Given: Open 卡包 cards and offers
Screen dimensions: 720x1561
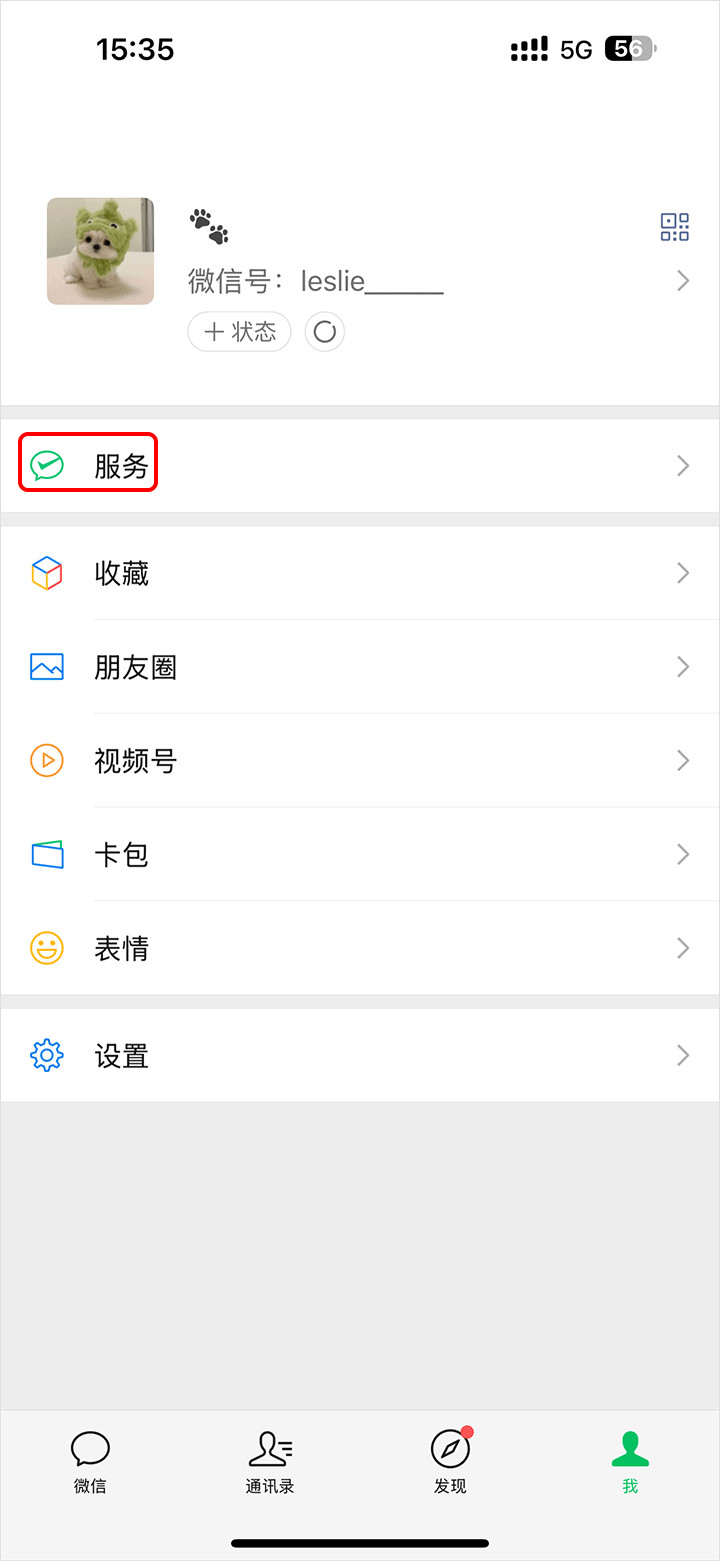Looking at the screenshot, I should 120,854.
